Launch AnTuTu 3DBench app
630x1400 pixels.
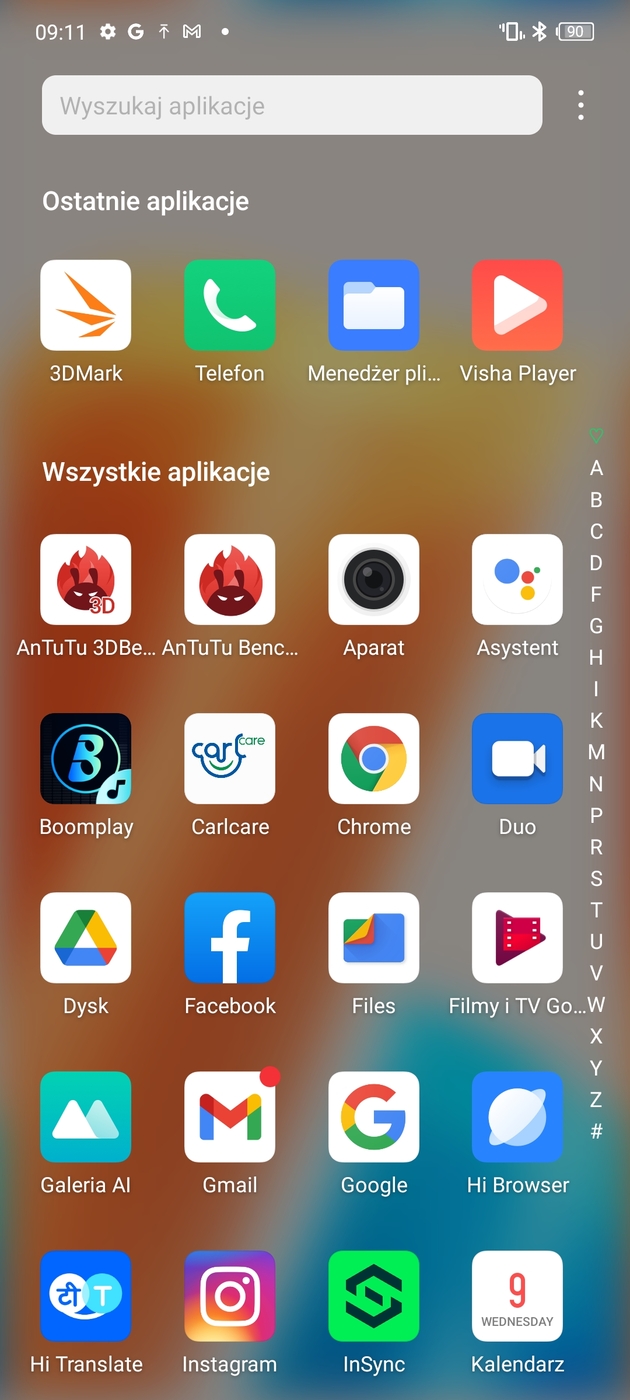click(86, 580)
